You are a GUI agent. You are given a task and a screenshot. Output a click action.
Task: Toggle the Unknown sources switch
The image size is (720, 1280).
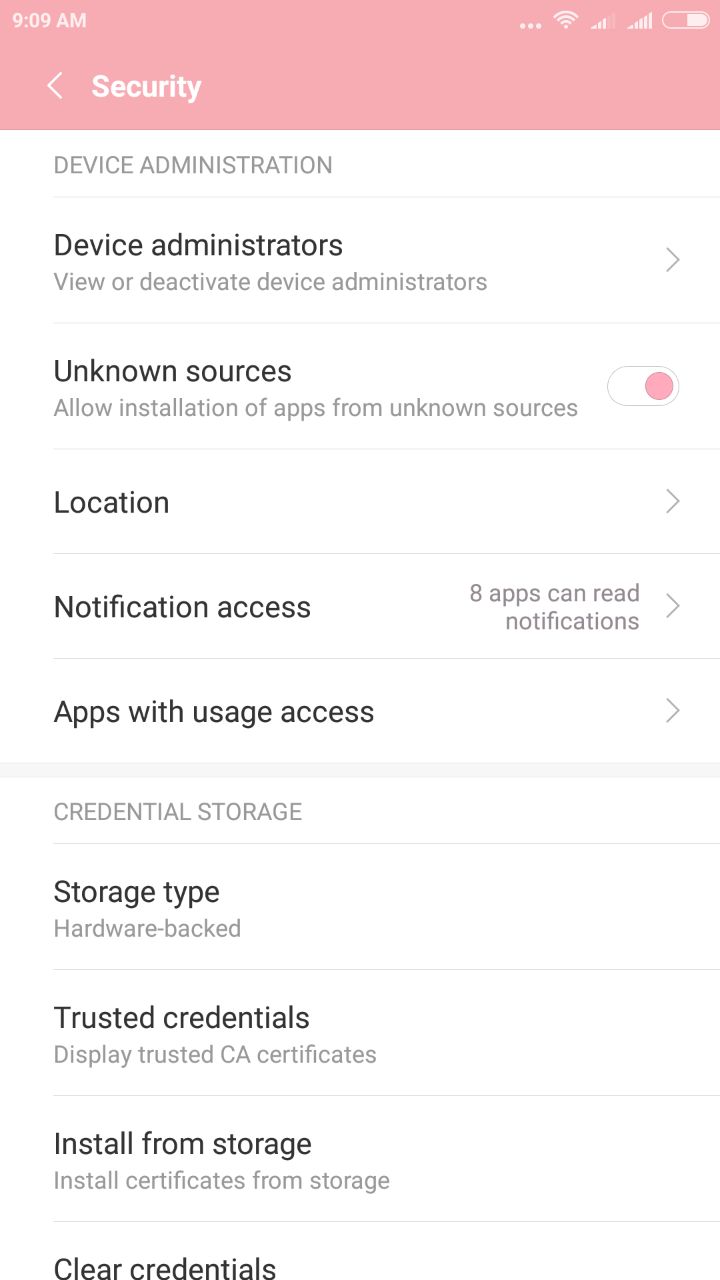pos(643,386)
